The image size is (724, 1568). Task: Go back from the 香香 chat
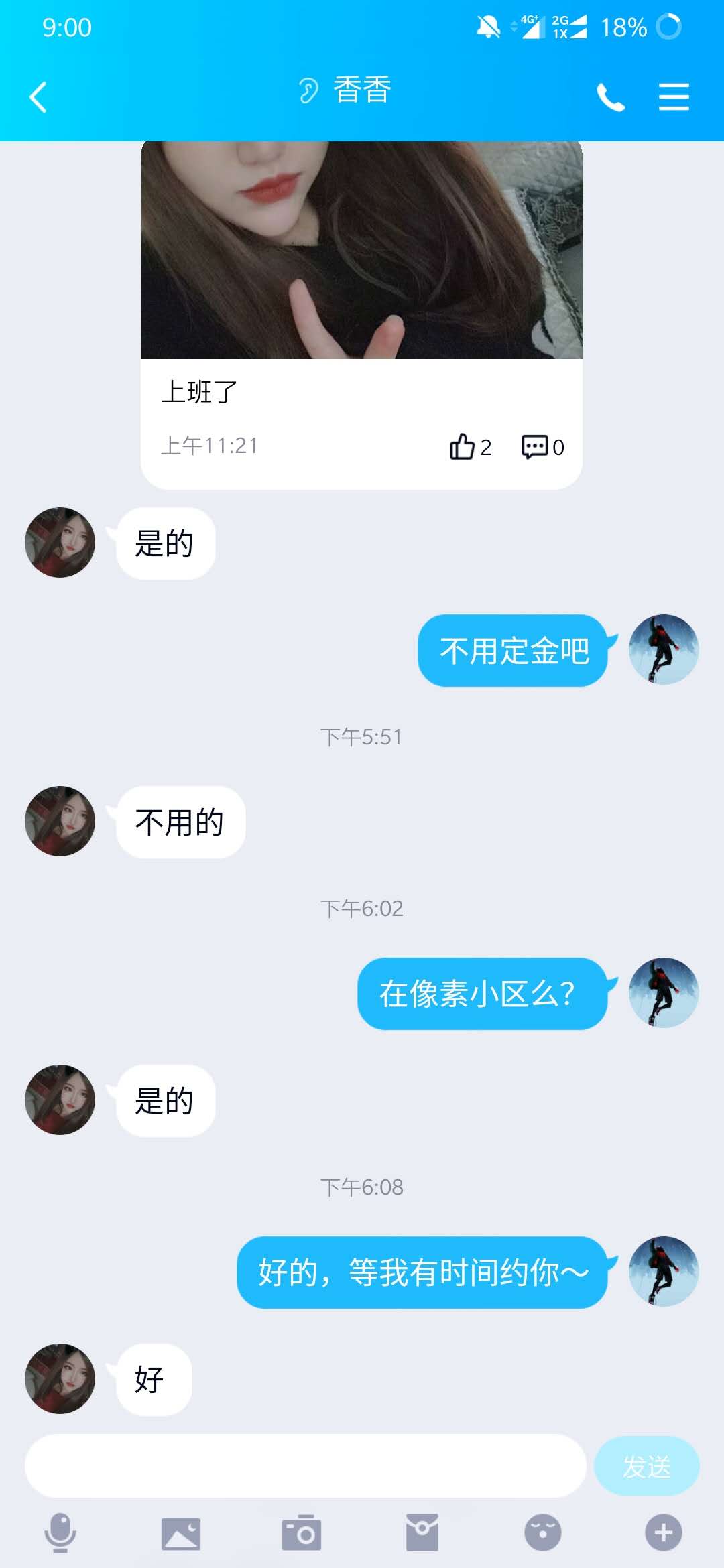(x=38, y=97)
